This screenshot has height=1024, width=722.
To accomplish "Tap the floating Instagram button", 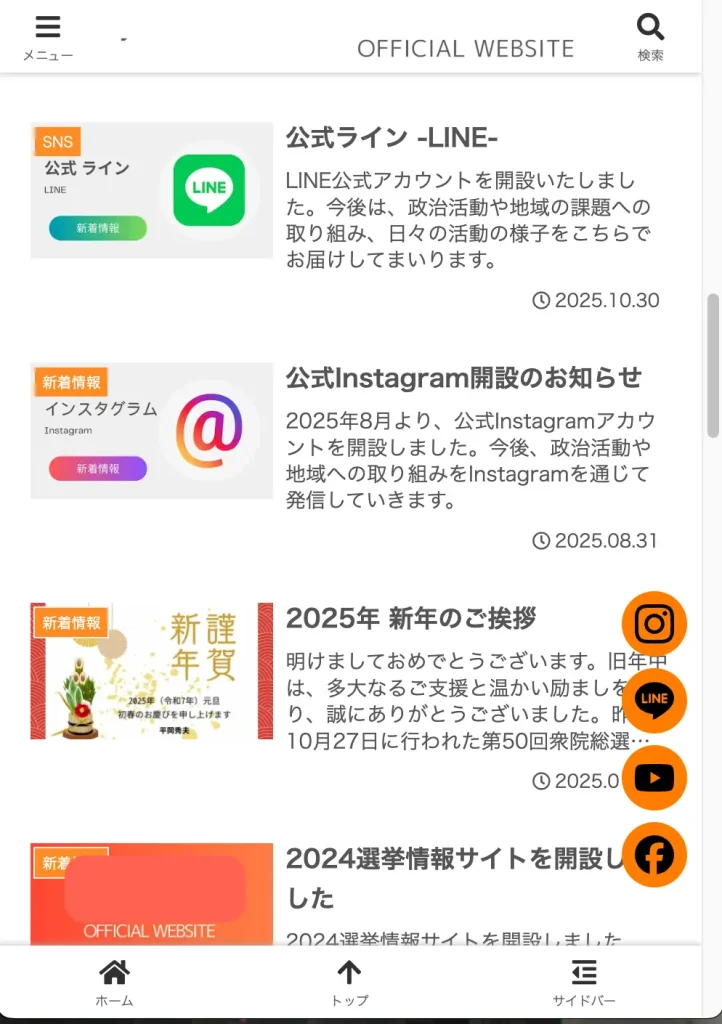I will click(654, 624).
